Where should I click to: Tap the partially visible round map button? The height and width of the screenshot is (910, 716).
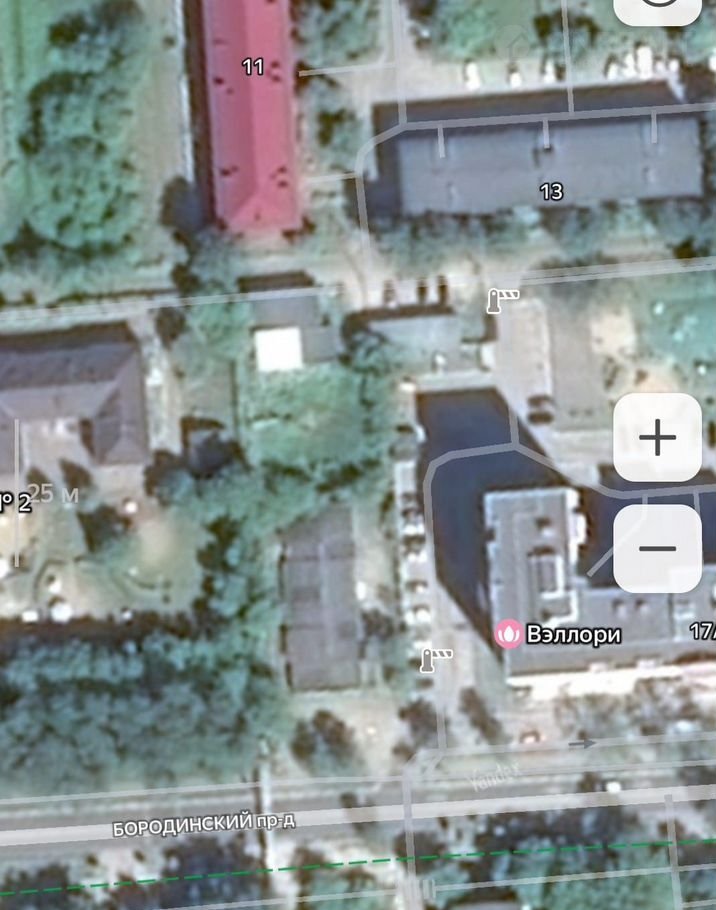click(x=657, y=9)
